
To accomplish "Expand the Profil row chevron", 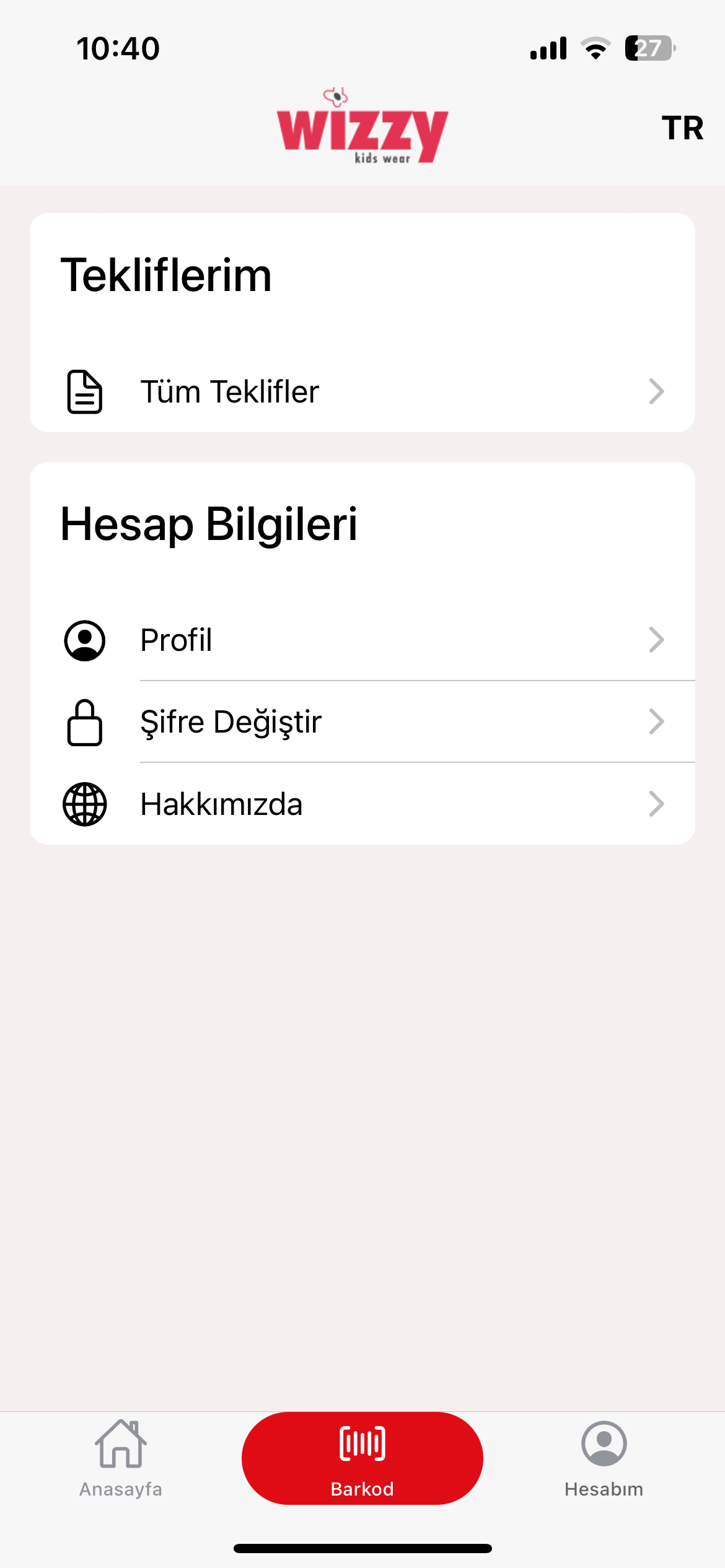I will point(656,640).
